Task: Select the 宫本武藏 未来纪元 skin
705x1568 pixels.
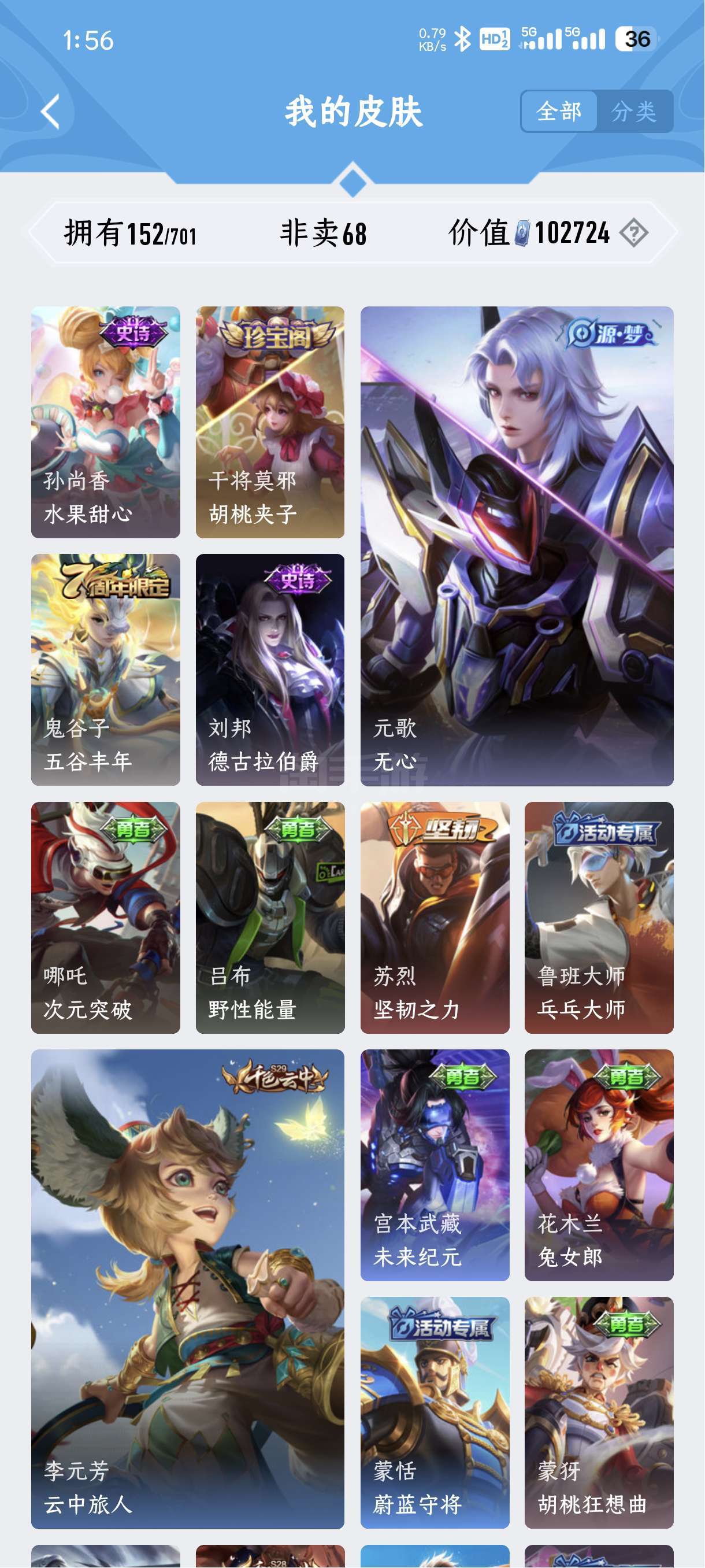Action: tap(435, 1165)
